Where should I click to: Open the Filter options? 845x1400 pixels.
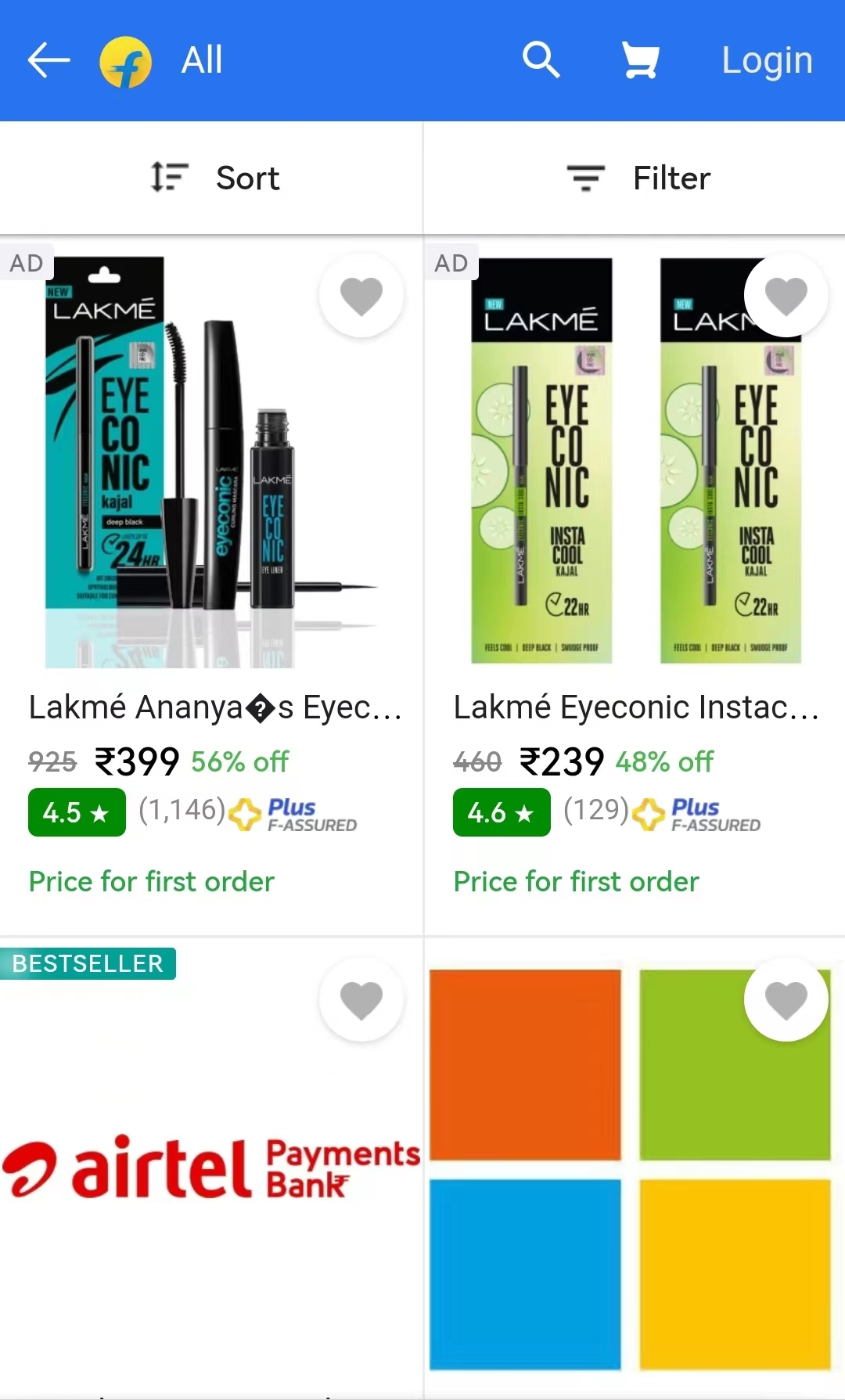coord(635,178)
